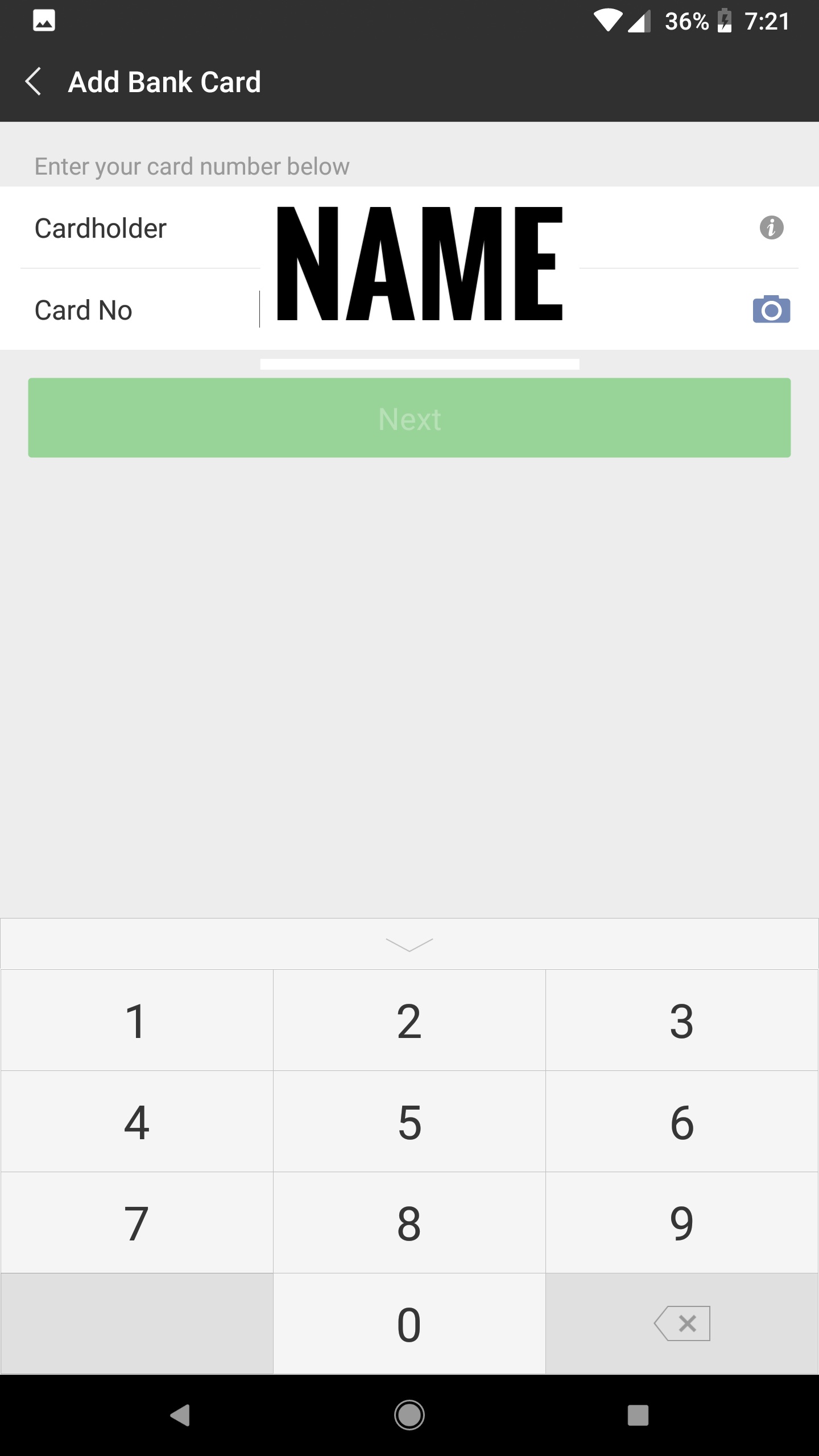Open the cardholder info icon

click(771, 227)
